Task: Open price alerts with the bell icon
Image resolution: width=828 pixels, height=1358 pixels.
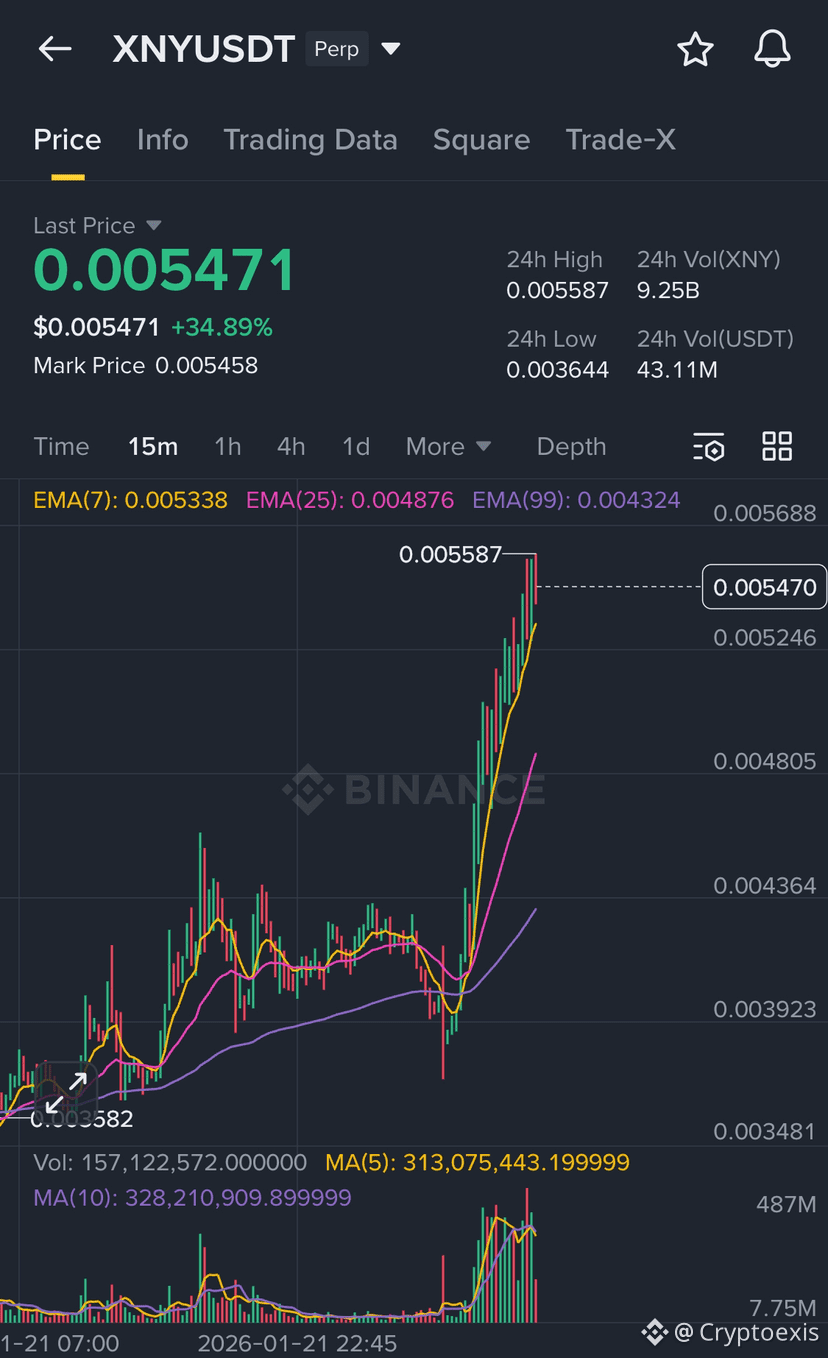Action: click(771, 48)
